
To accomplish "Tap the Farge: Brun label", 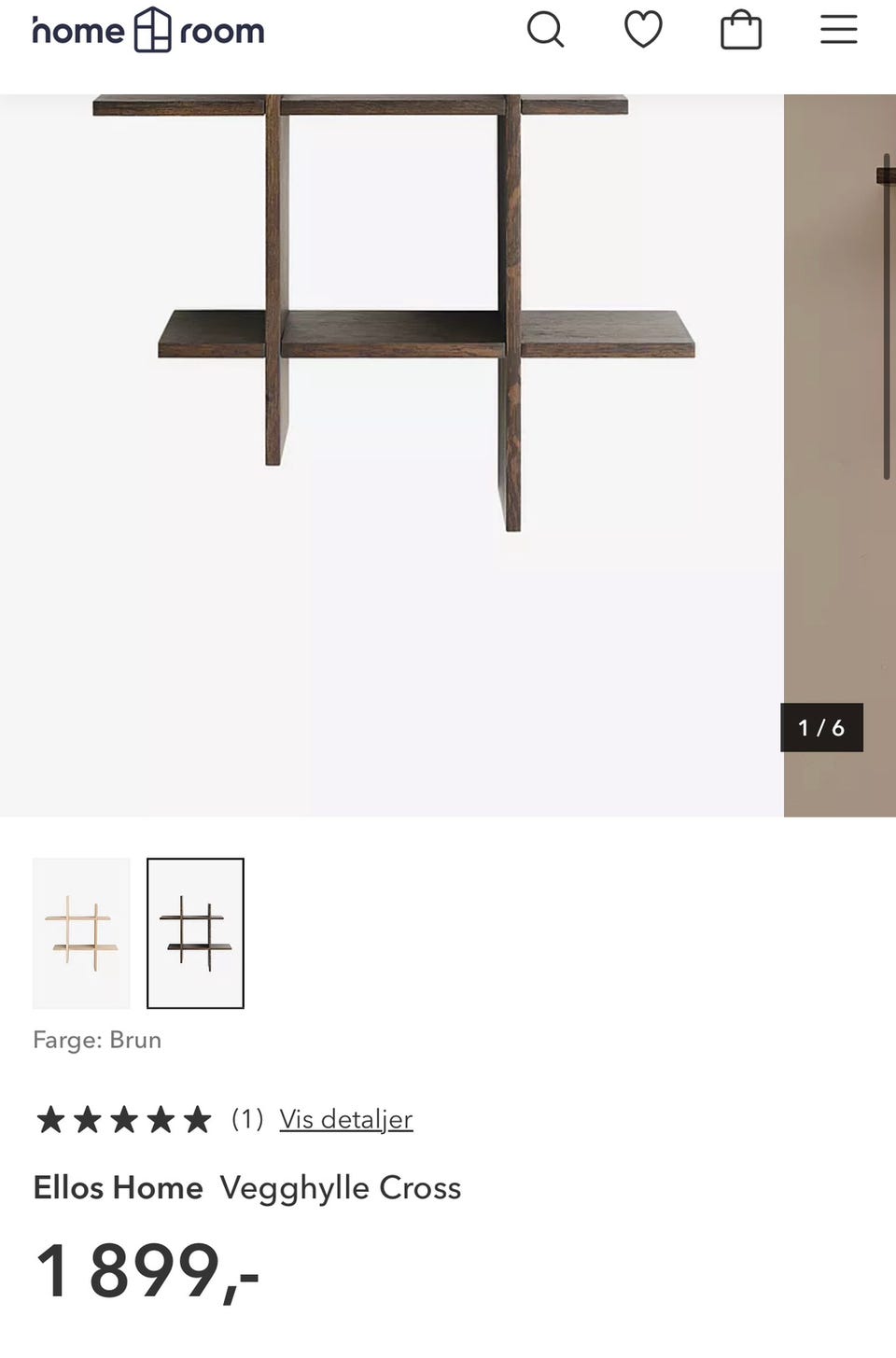I will [97, 1039].
